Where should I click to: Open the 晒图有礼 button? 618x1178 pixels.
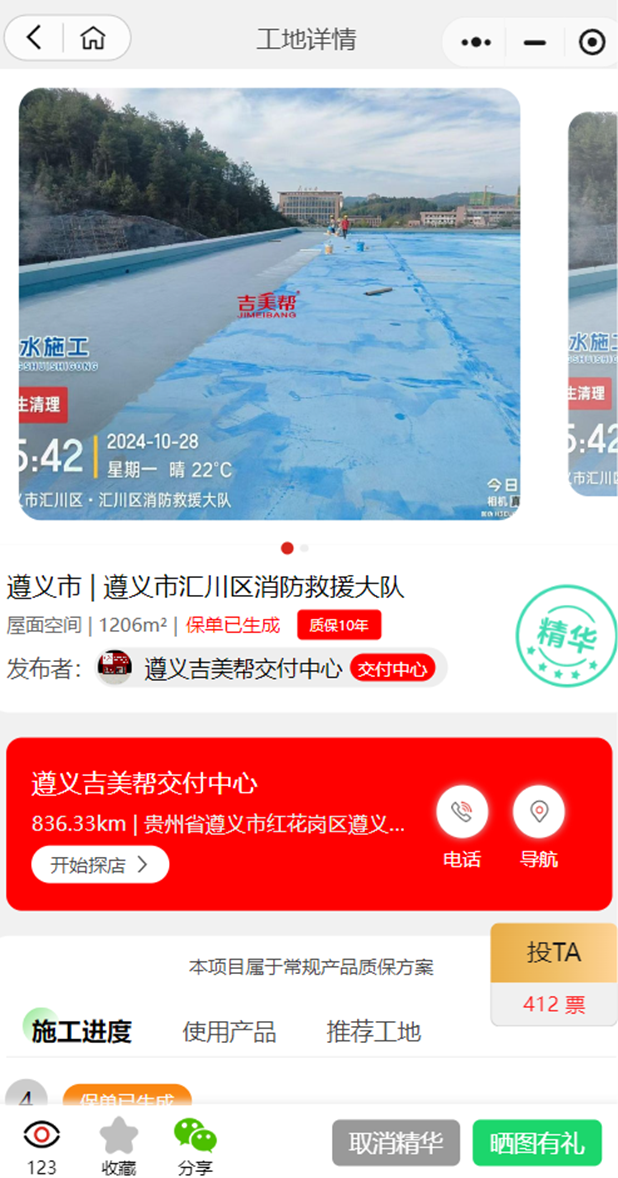[537, 1144]
